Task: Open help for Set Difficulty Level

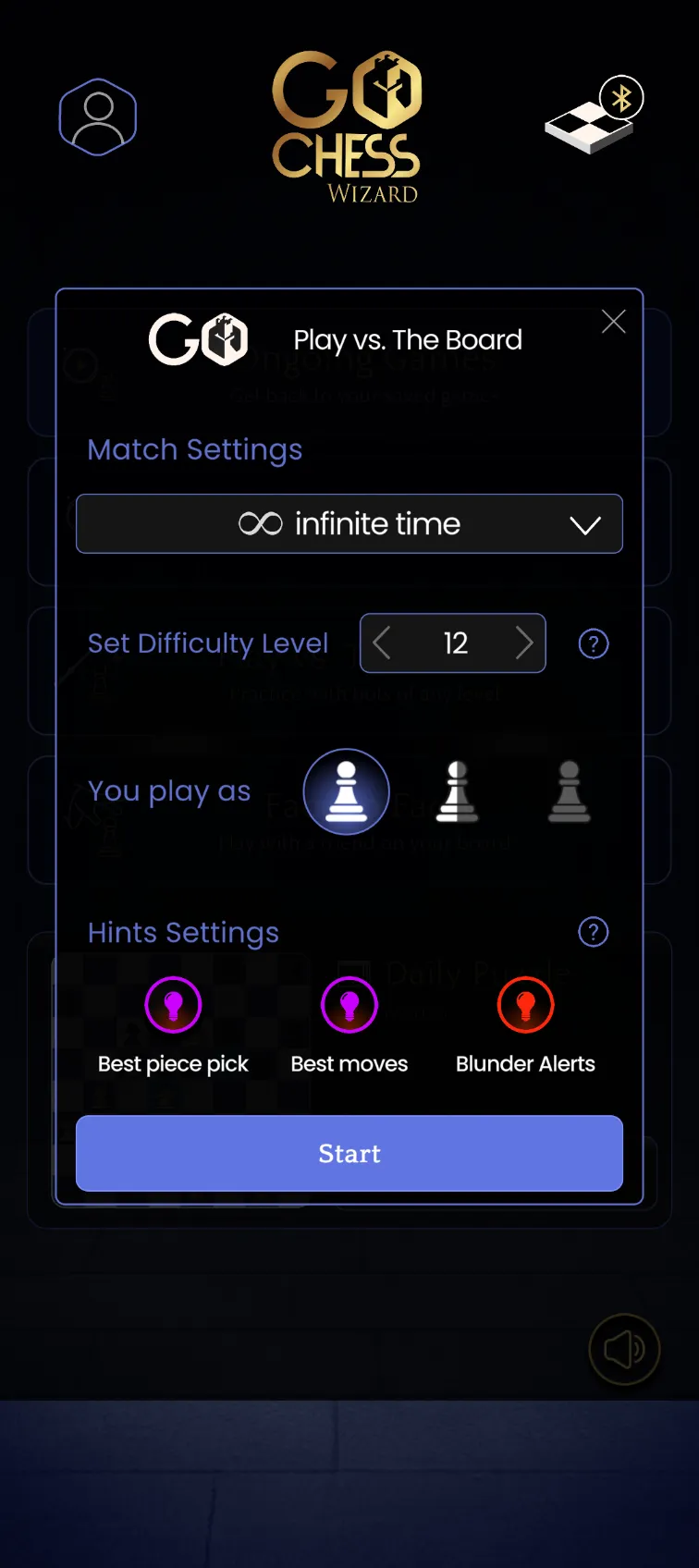Action: click(594, 643)
